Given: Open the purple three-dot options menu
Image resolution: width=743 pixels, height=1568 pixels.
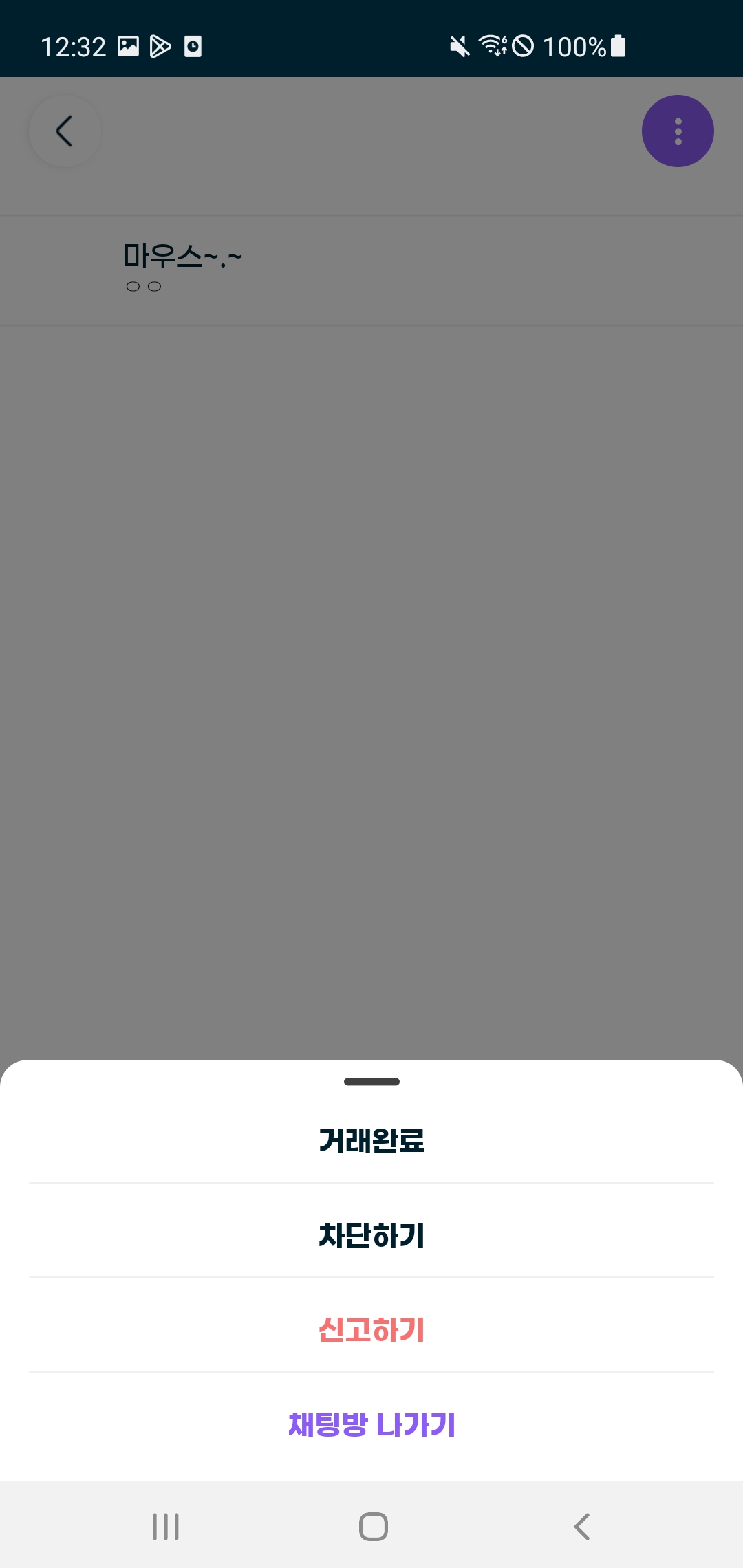Looking at the screenshot, I should (x=677, y=131).
